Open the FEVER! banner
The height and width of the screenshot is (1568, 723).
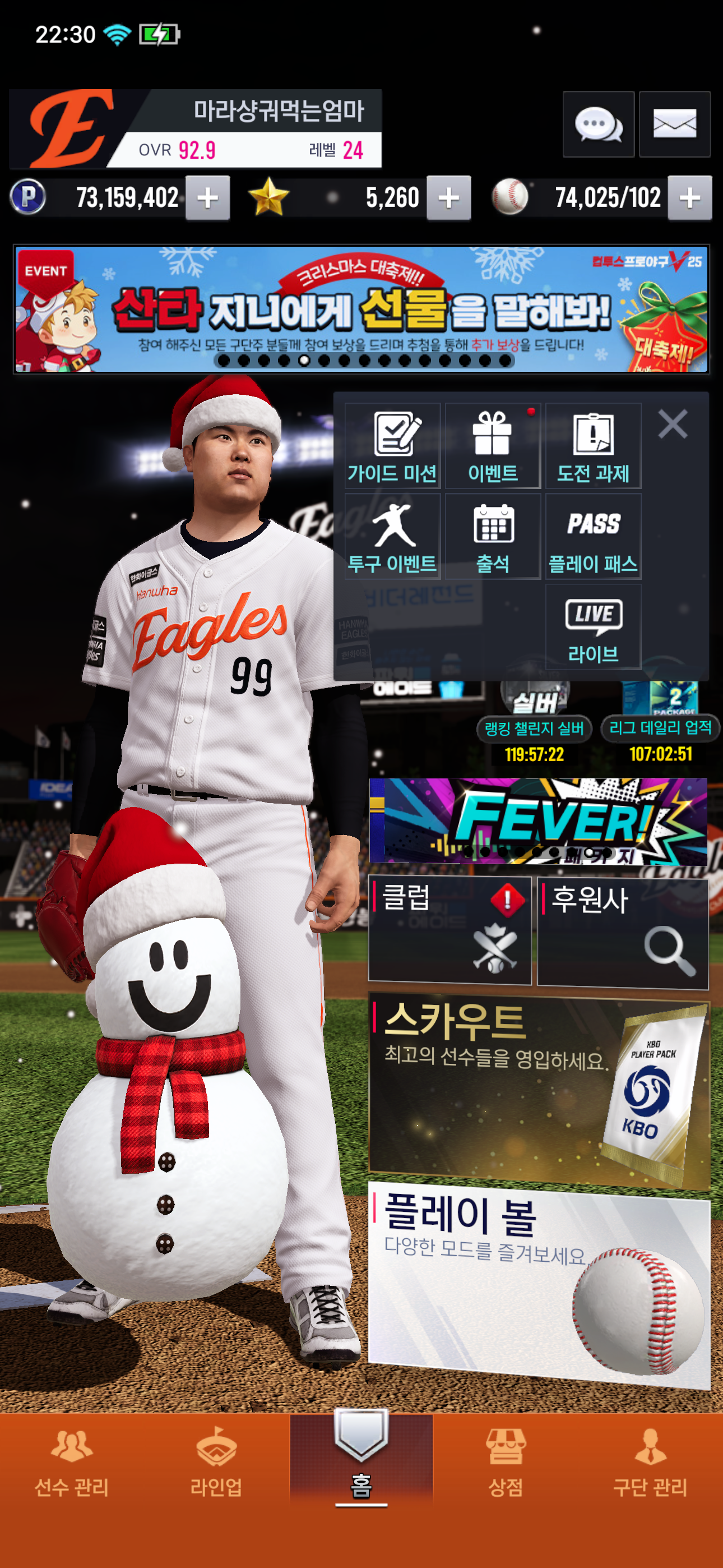pos(539,820)
